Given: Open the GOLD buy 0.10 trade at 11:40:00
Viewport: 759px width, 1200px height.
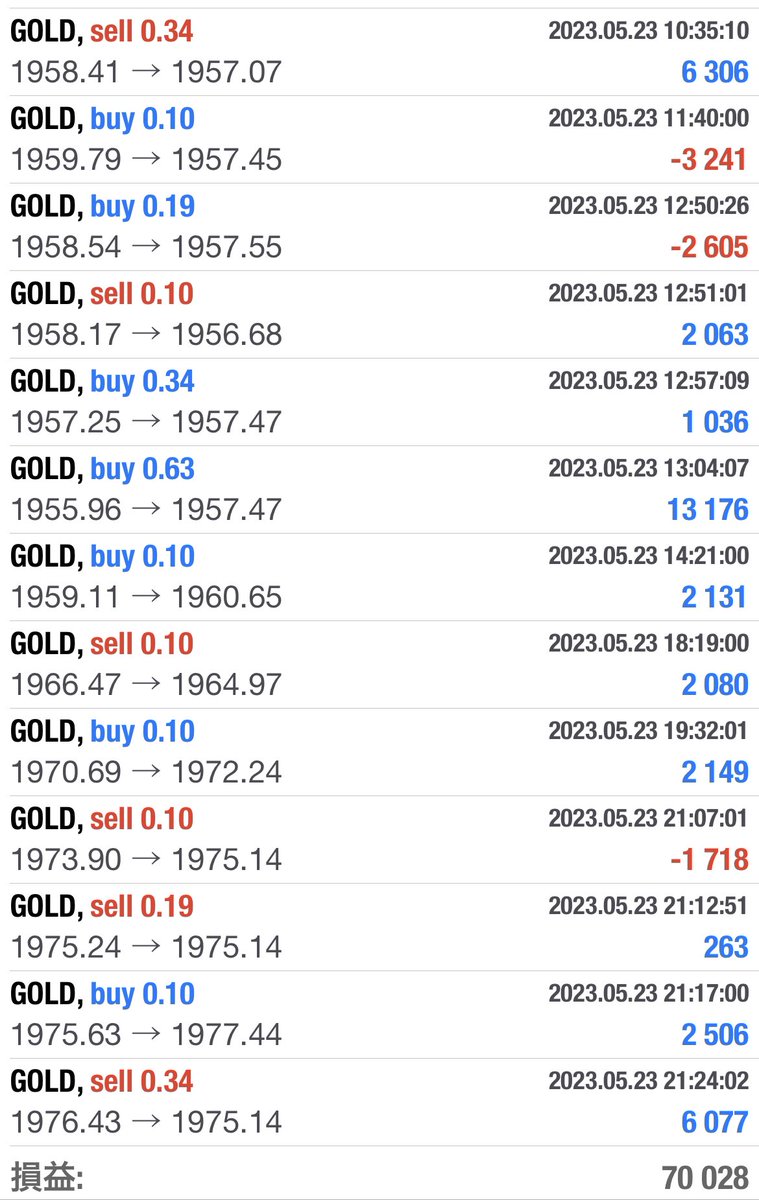Looking at the screenshot, I should coord(379,139).
